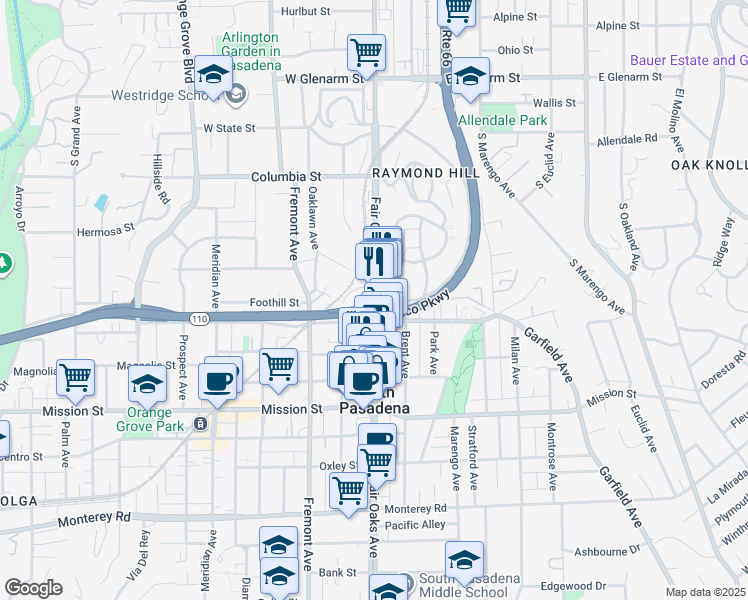Open the Google logo link
The width and height of the screenshot is (748, 600).
33,589
